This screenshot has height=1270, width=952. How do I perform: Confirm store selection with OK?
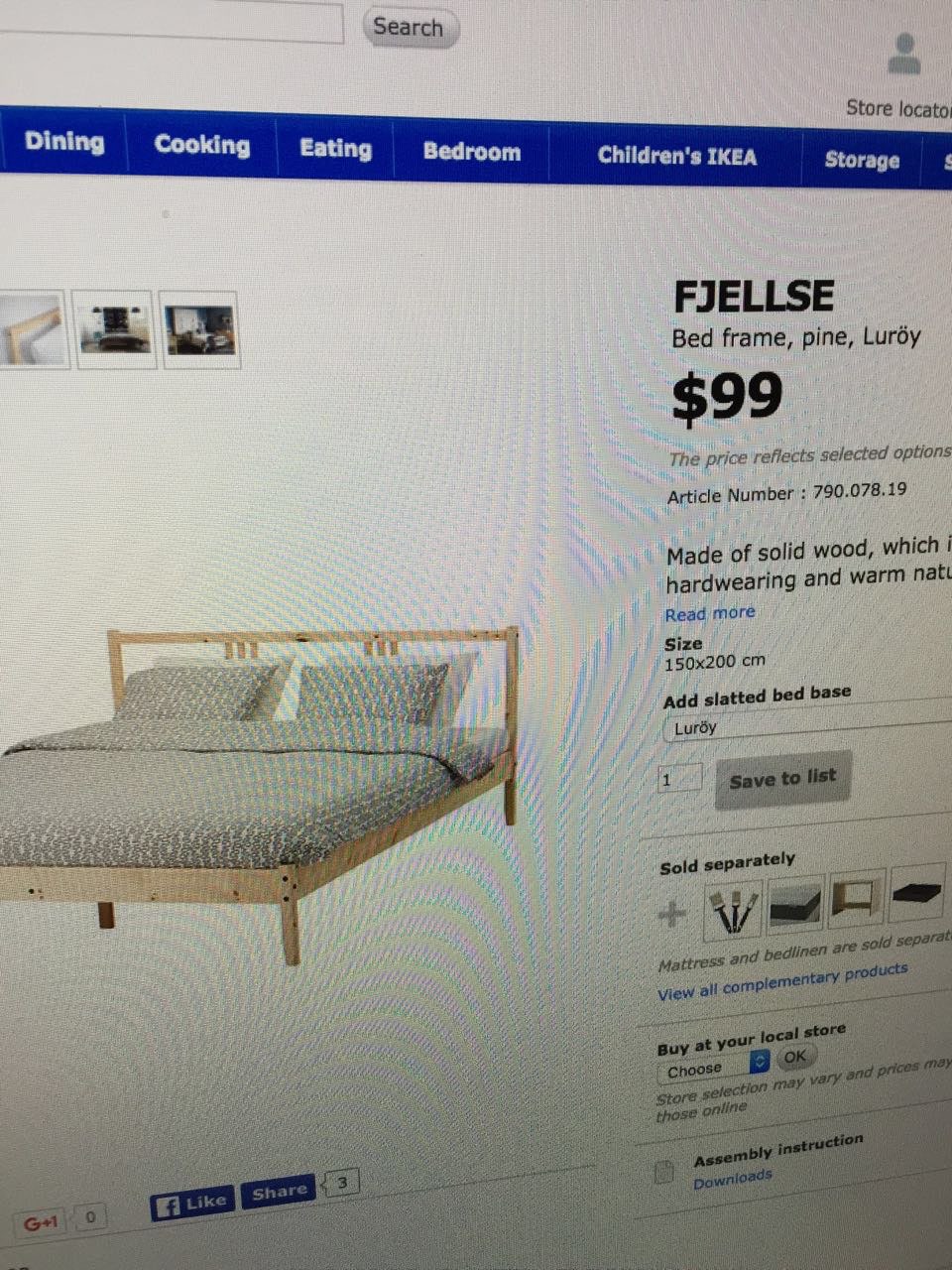tap(795, 1057)
